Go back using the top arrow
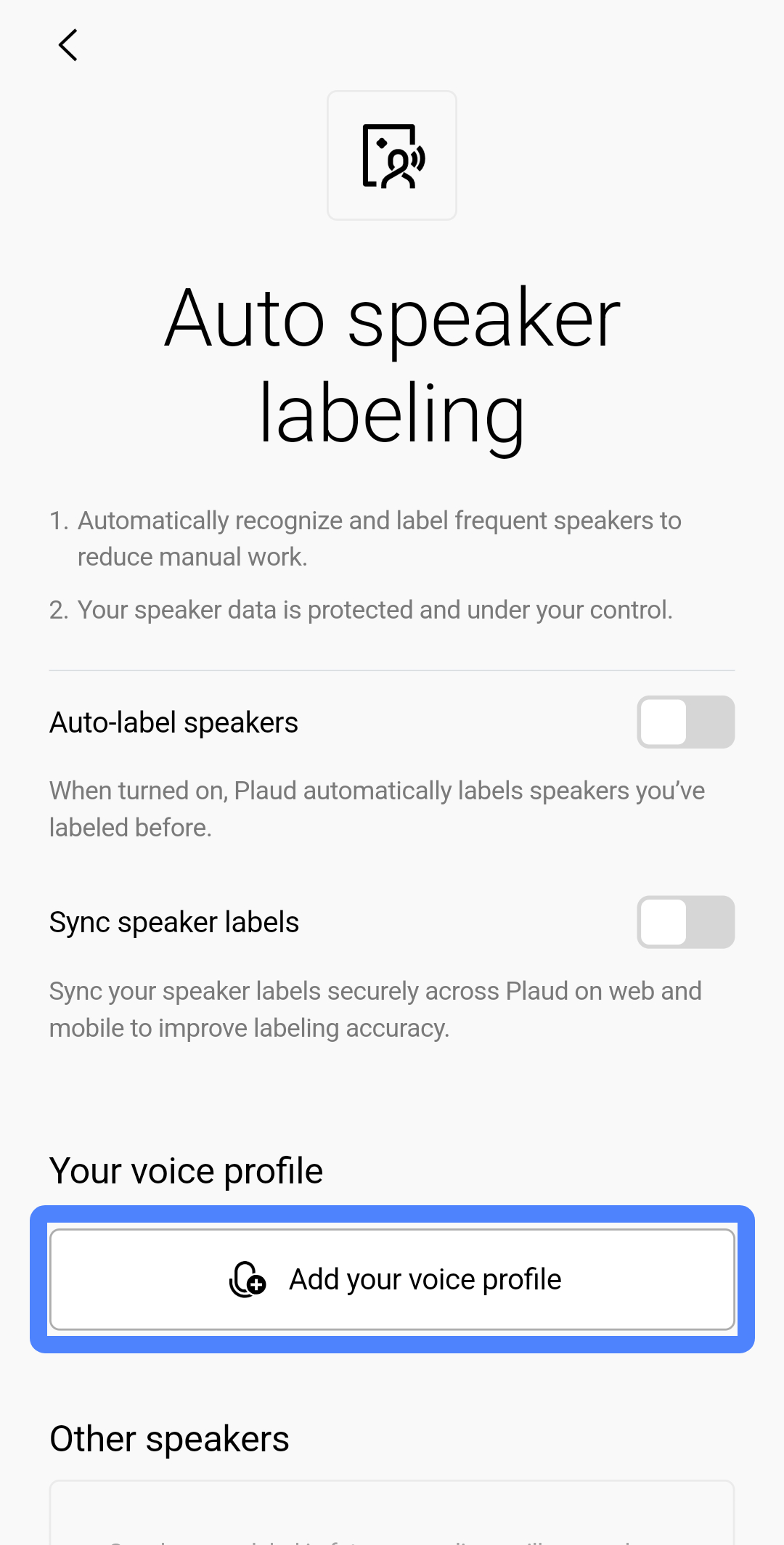Viewport: 784px width, 1545px height. pos(68,45)
